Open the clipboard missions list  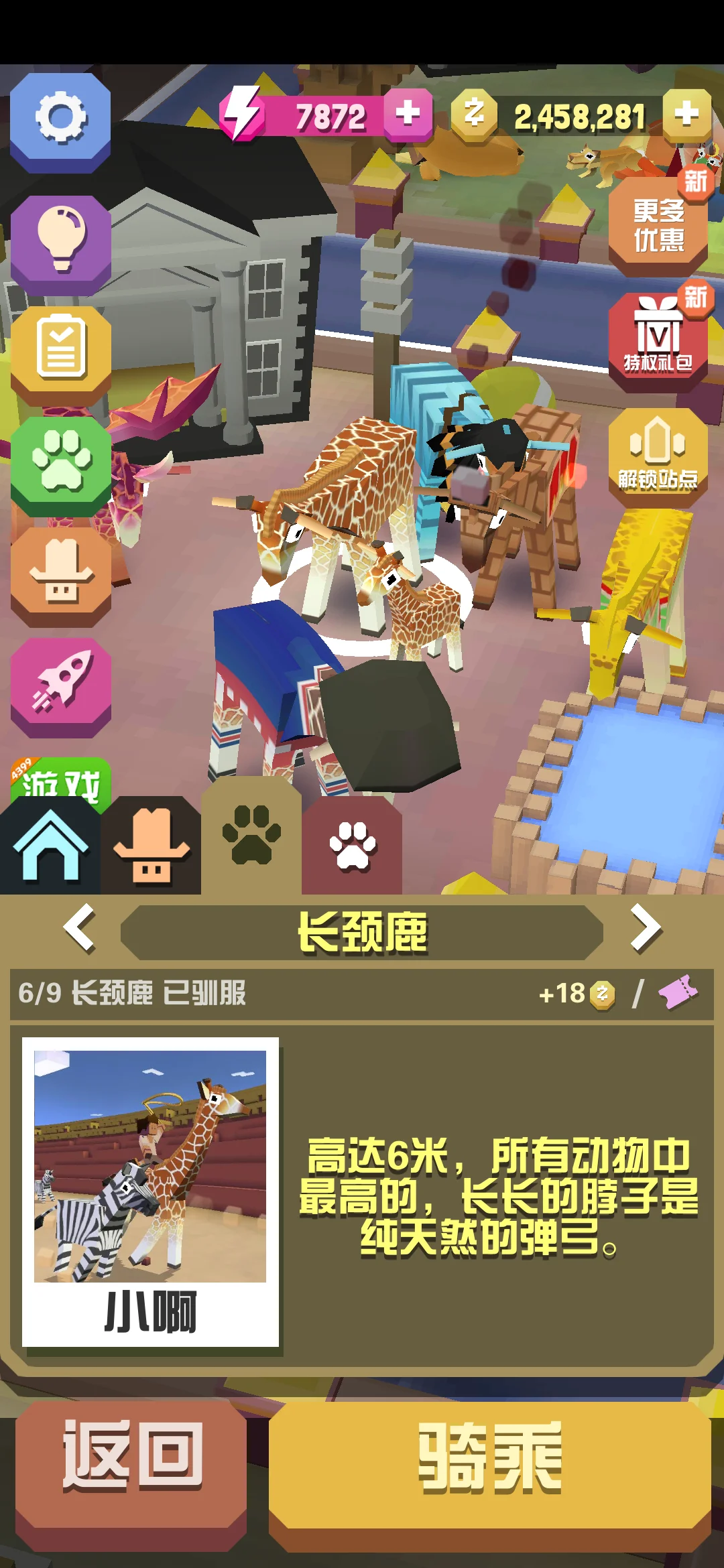[60, 350]
